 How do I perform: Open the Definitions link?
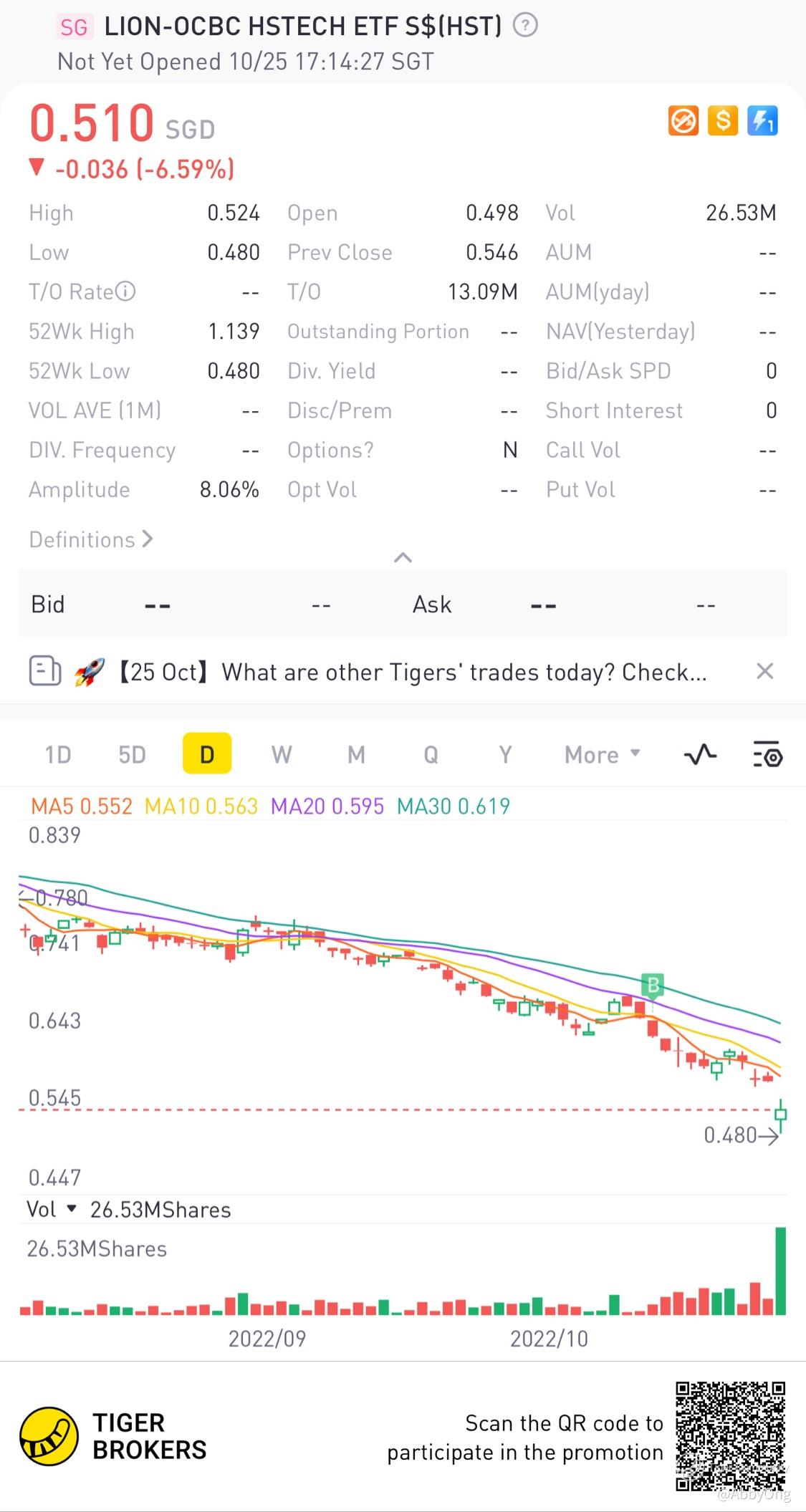tap(91, 539)
